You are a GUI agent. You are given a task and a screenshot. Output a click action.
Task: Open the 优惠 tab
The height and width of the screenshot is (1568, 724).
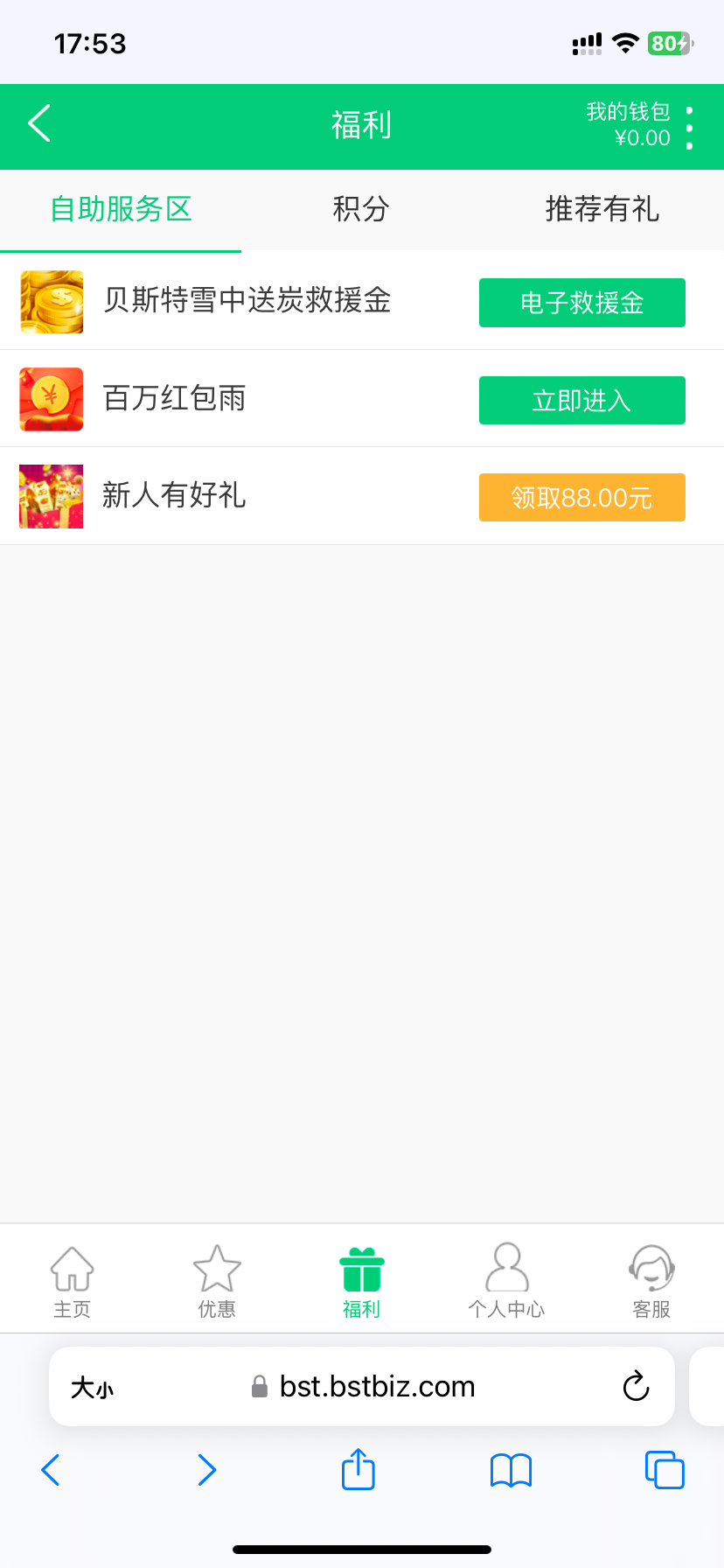[x=217, y=1281]
